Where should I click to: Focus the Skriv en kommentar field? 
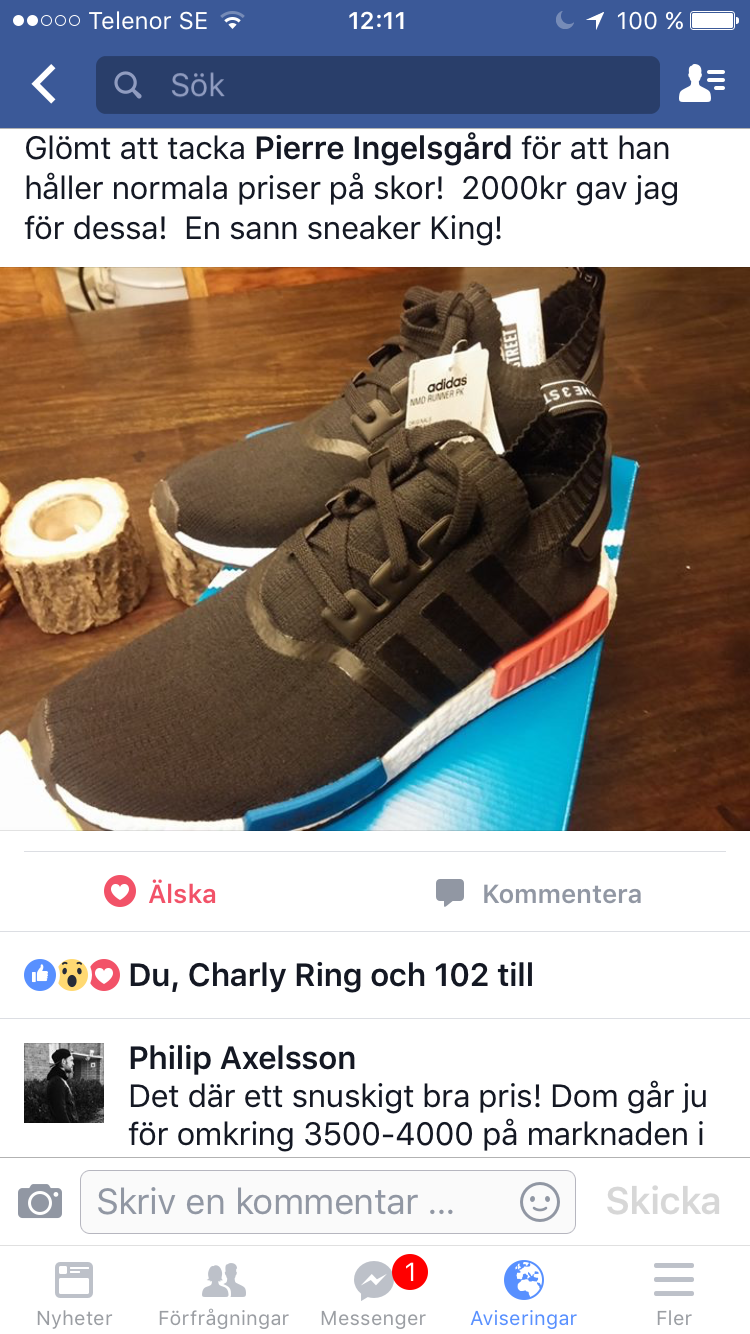328,1201
